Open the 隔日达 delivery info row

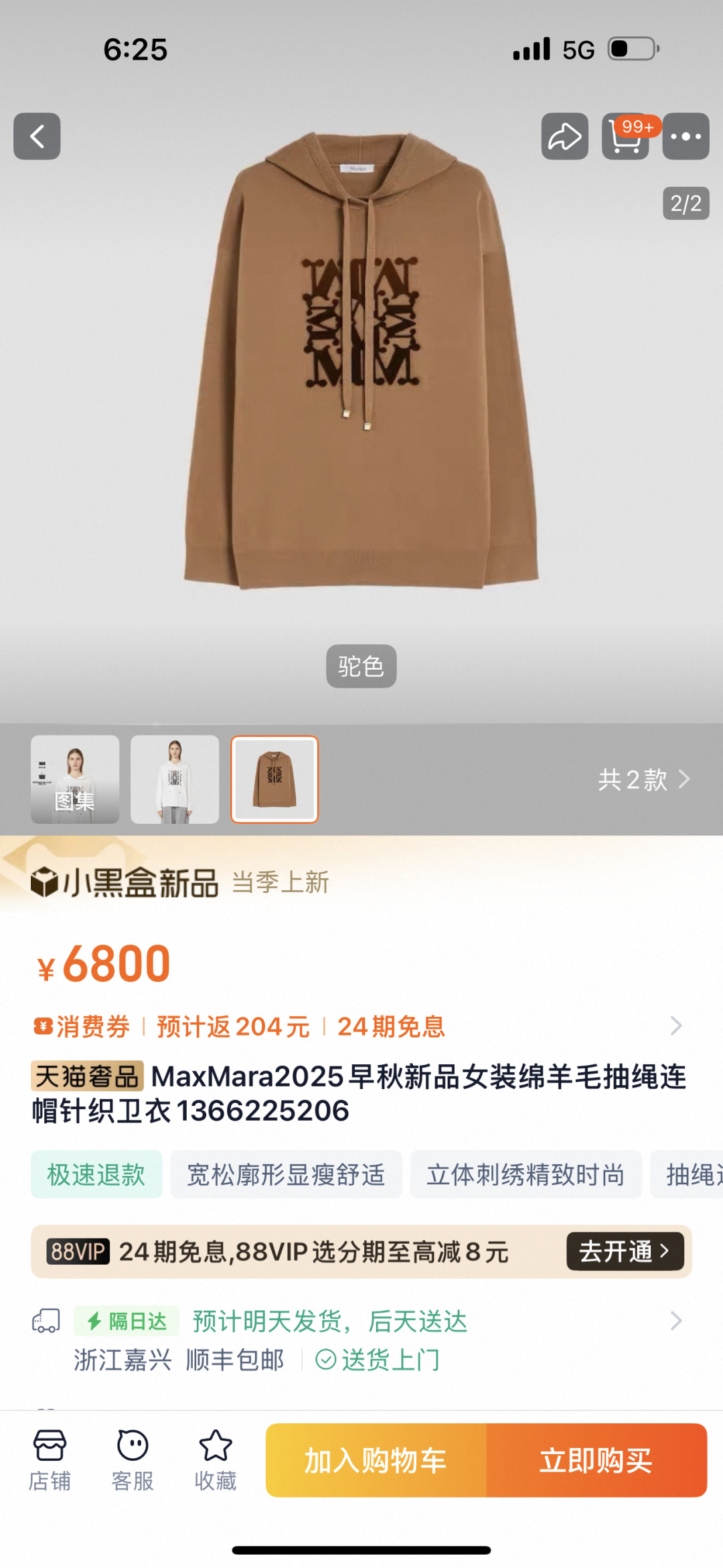click(x=361, y=1340)
